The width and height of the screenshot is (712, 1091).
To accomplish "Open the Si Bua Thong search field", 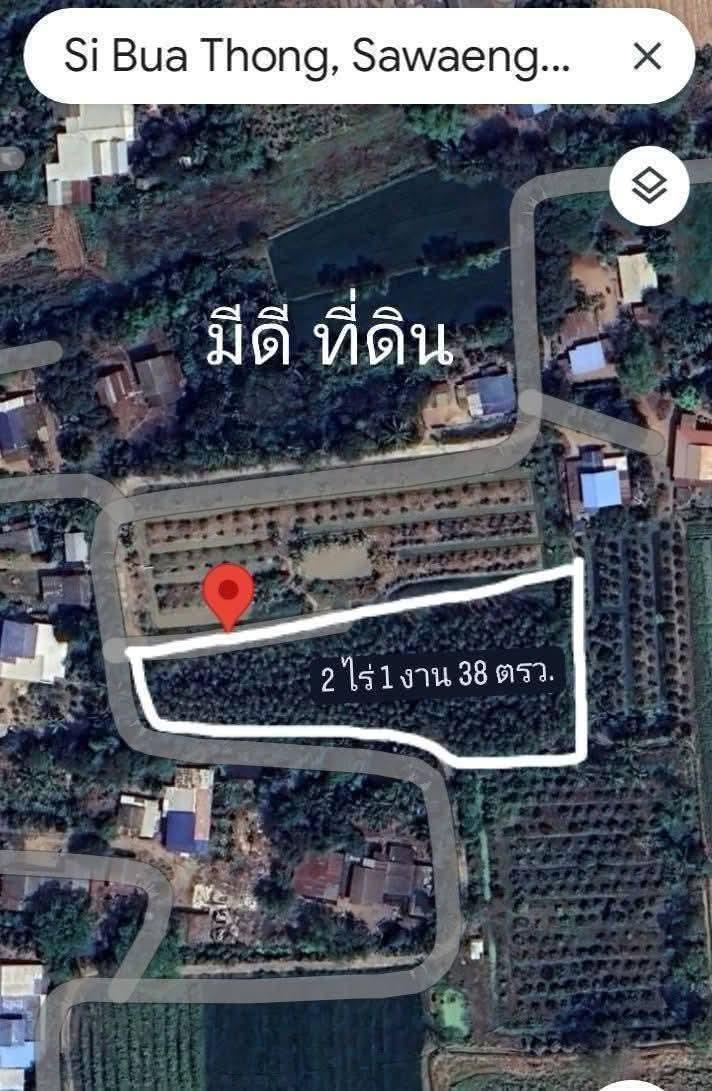I will coord(318,57).
